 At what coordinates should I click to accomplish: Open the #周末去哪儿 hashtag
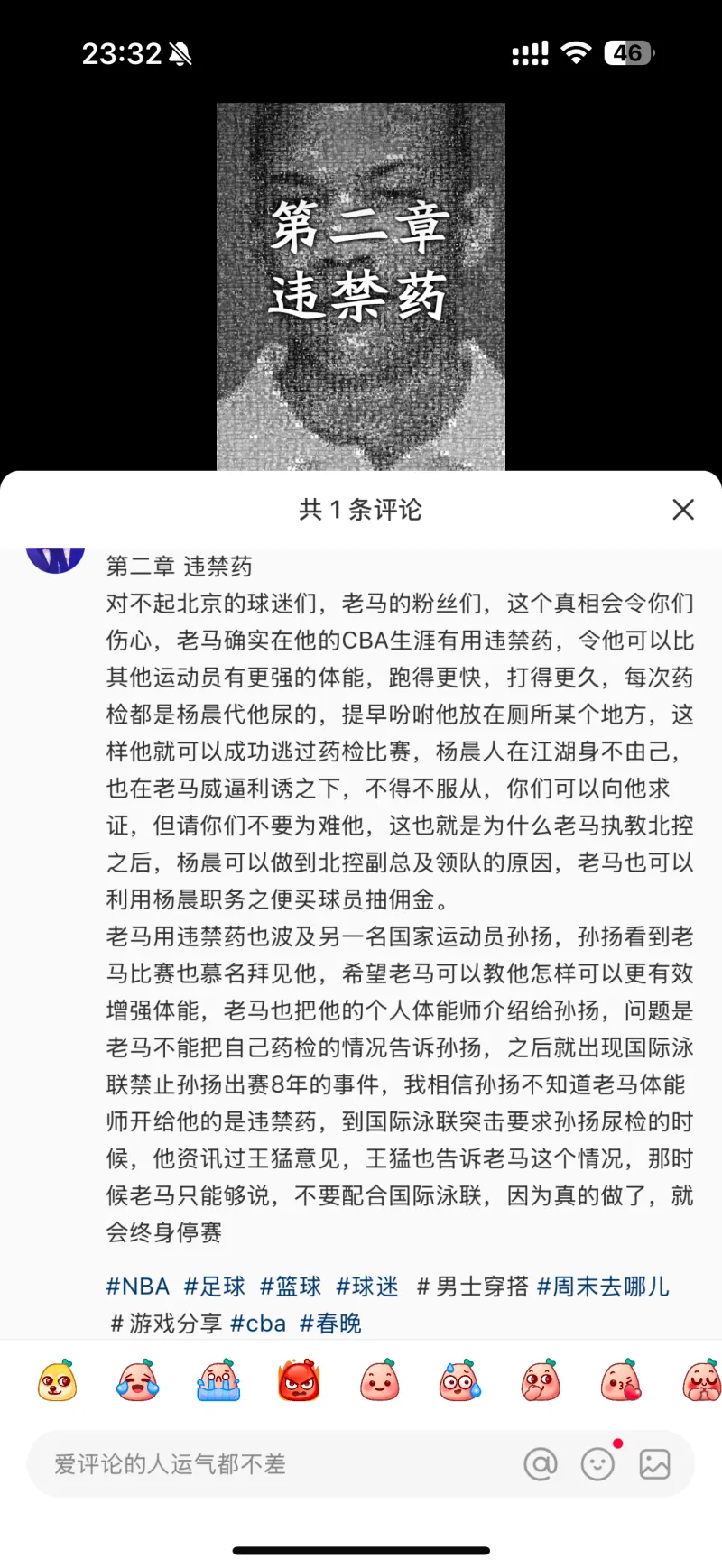603,1287
